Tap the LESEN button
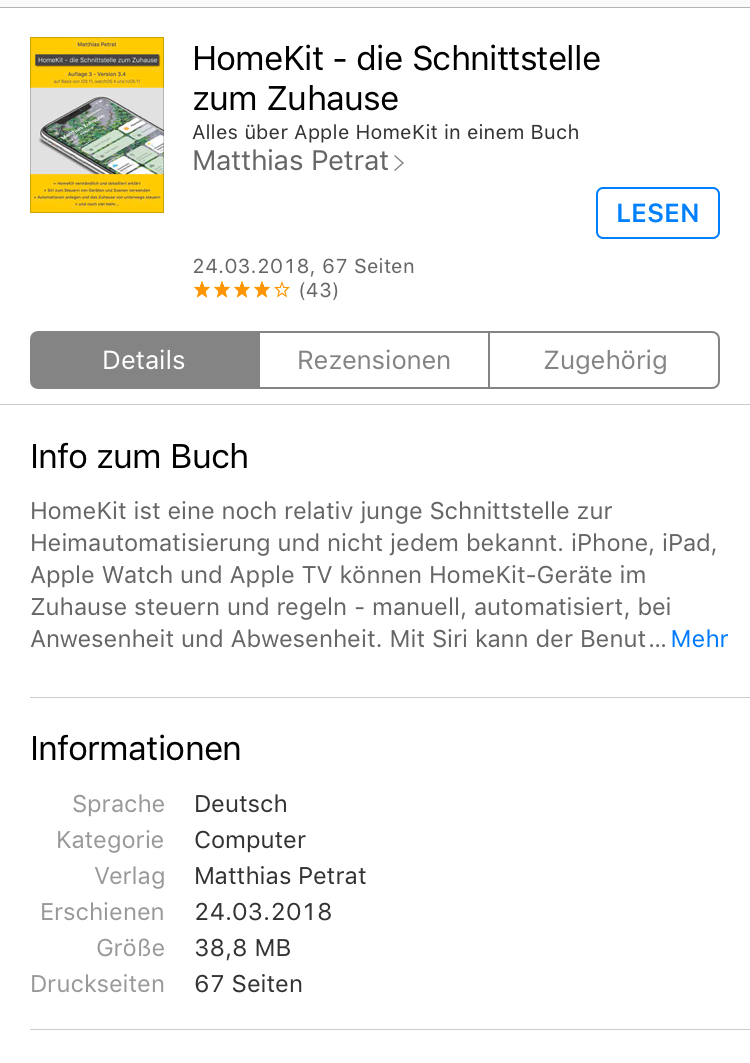Image resolution: width=750 pixels, height=1063 pixels. pyautogui.click(x=657, y=213)
